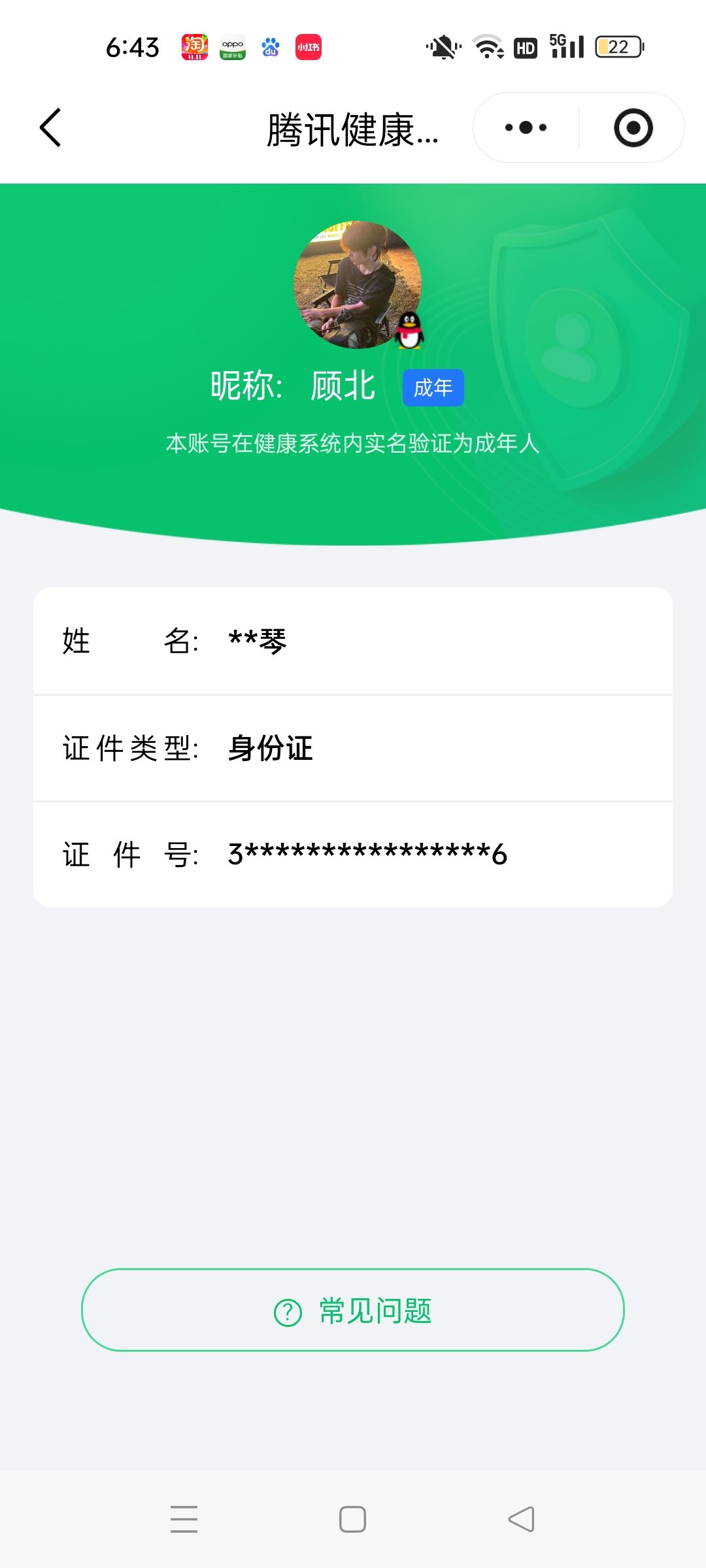The image size is (706, 1568).
Task: Go back using the top-left arrow
Action: click(50, 127)
